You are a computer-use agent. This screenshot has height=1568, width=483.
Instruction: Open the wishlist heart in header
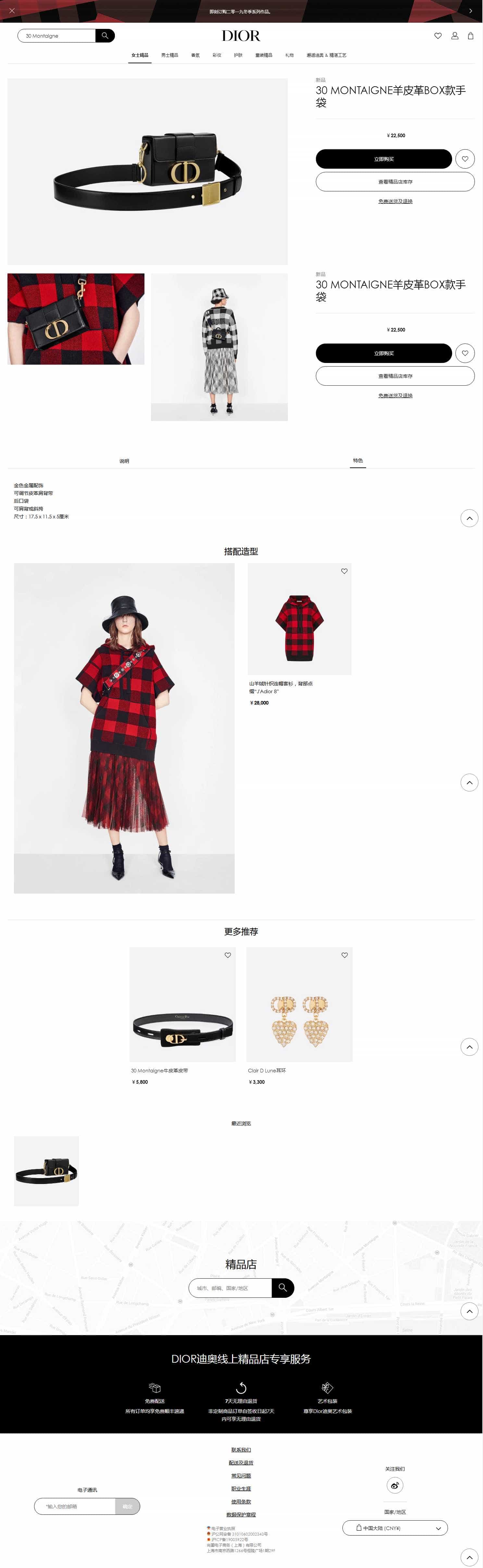[437, 36]
